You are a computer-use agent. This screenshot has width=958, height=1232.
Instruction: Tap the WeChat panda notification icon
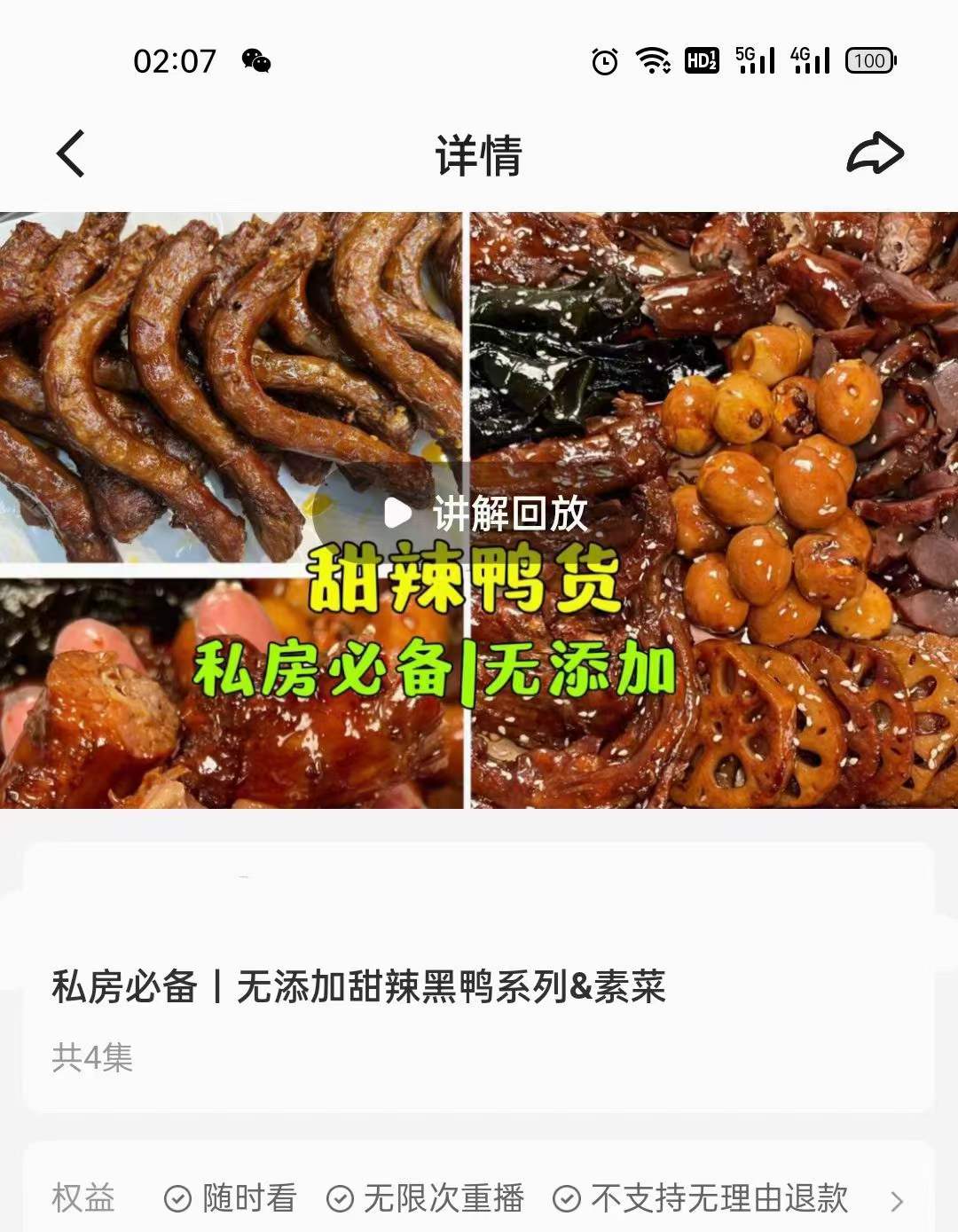pyautogui.click(x=257, y=62)
